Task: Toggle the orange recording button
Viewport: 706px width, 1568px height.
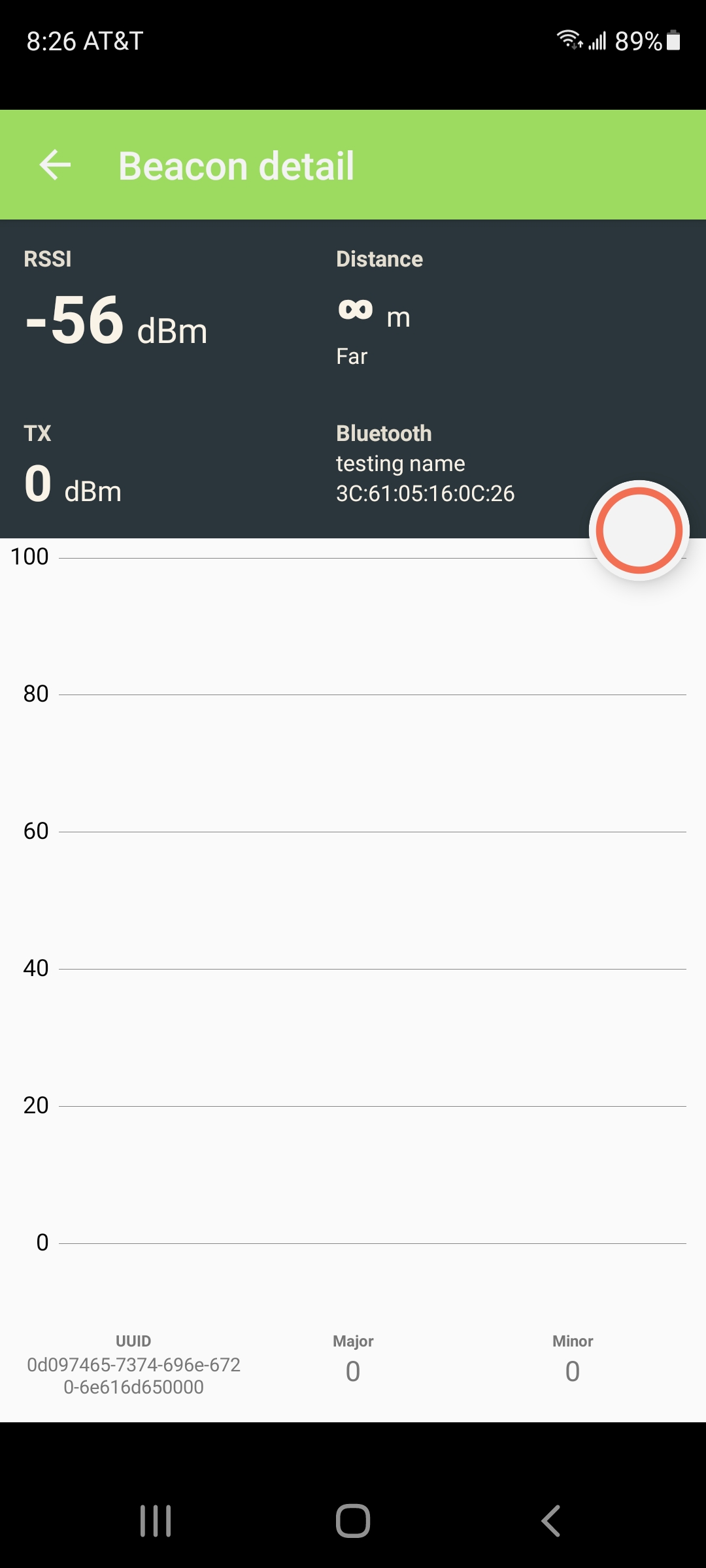Action: 639,531
